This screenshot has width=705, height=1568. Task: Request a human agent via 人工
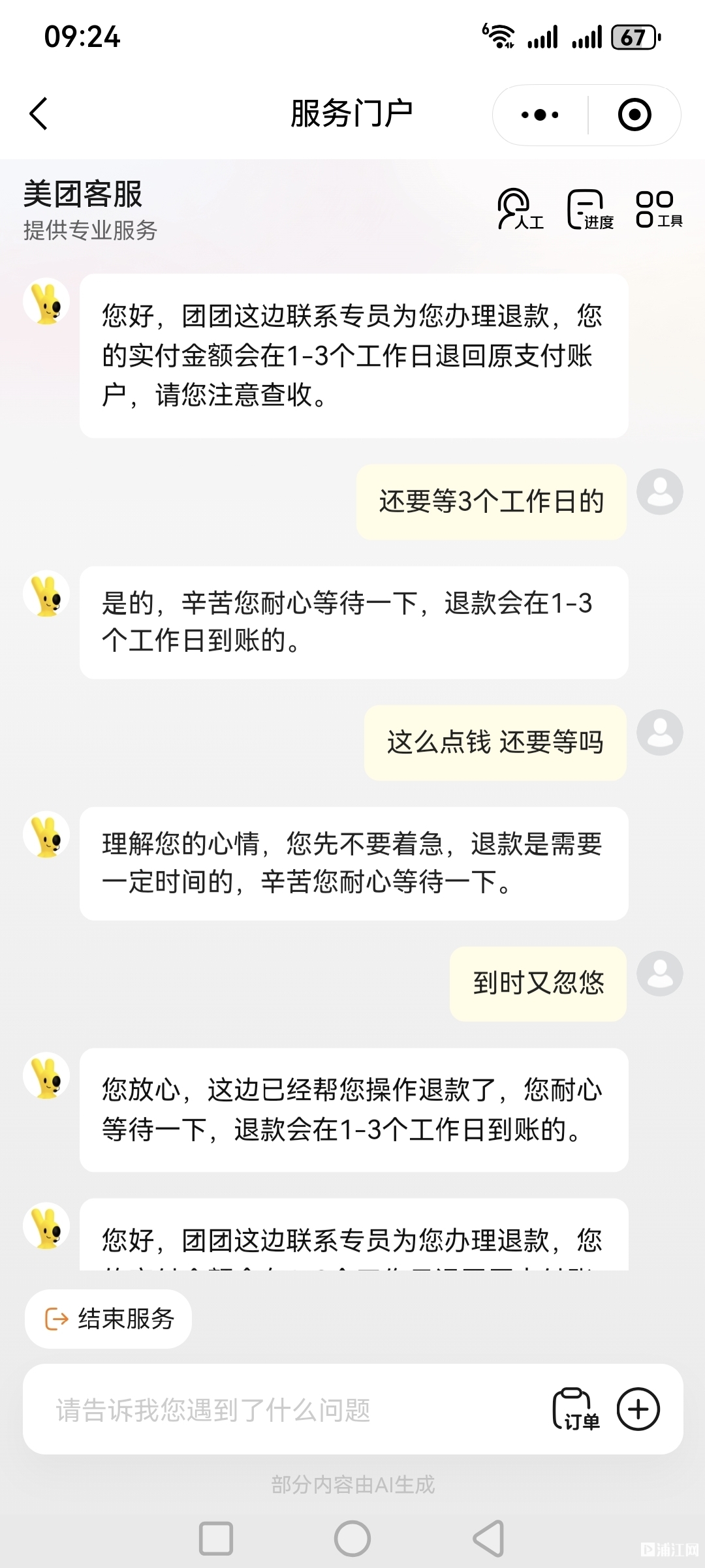(x=520, y=210)
